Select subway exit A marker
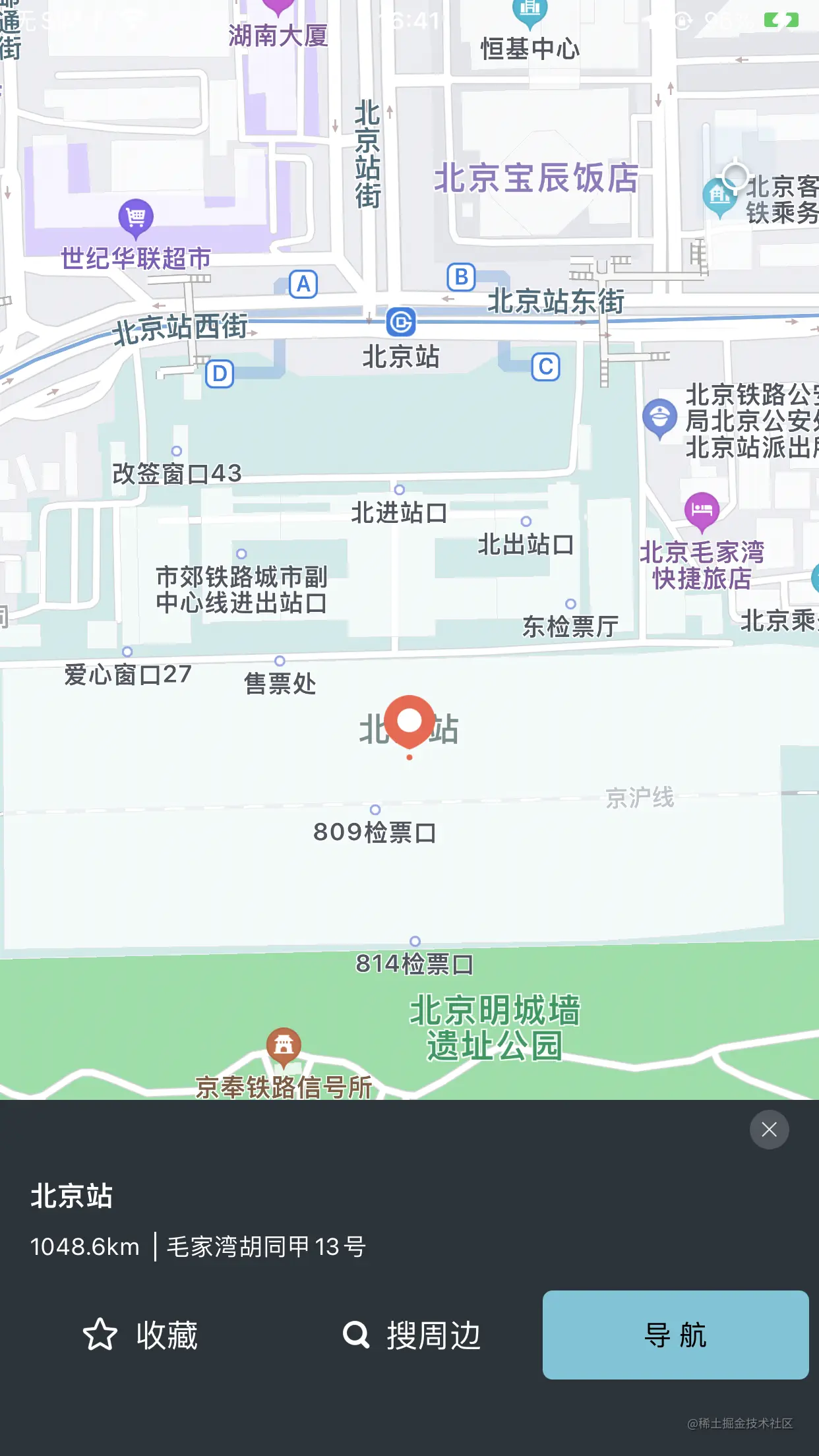This screenshot has width=819, height=1456. 303,284
